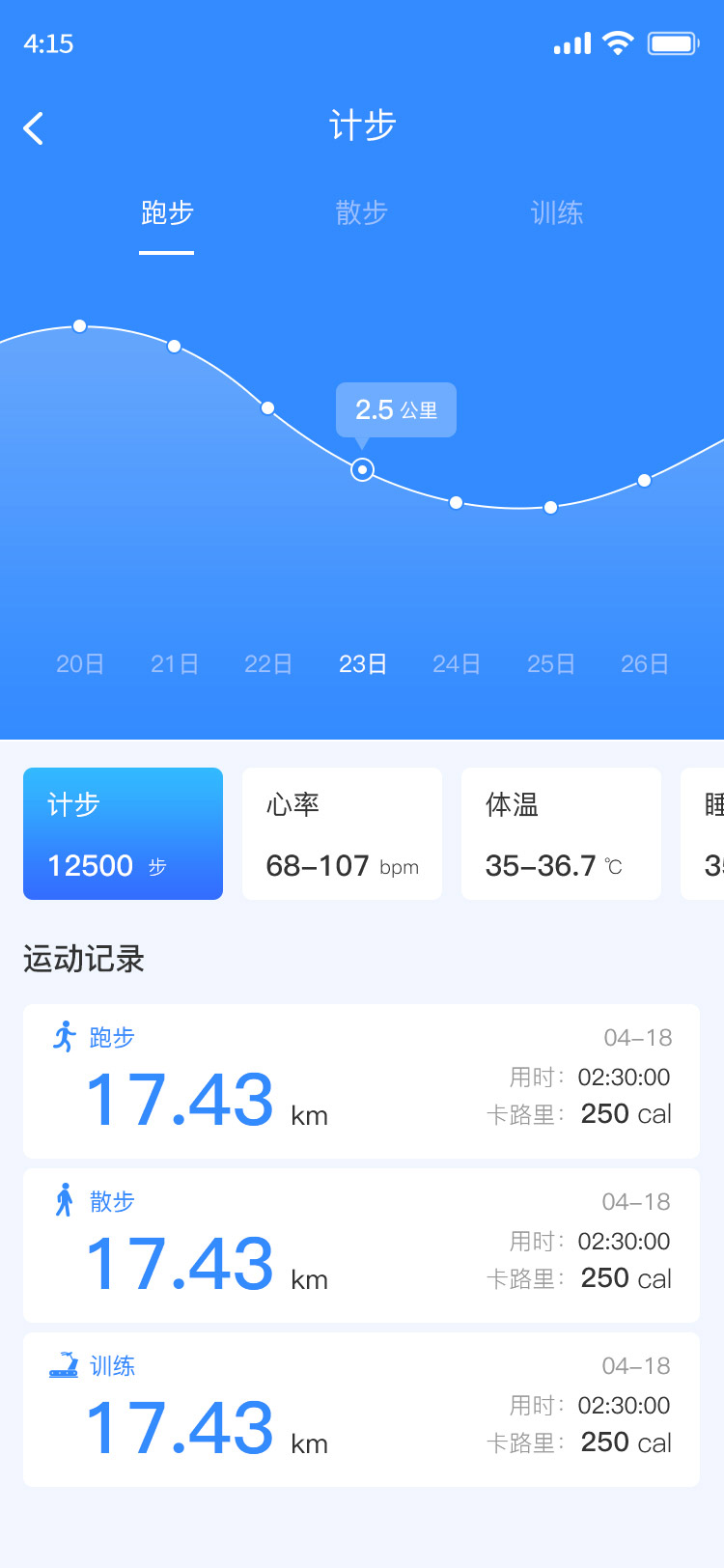Image resolution: width=724 pixels, height=1568 pixels.
Task: Select the 25日 date on the chart
Action: click(551, 663)
